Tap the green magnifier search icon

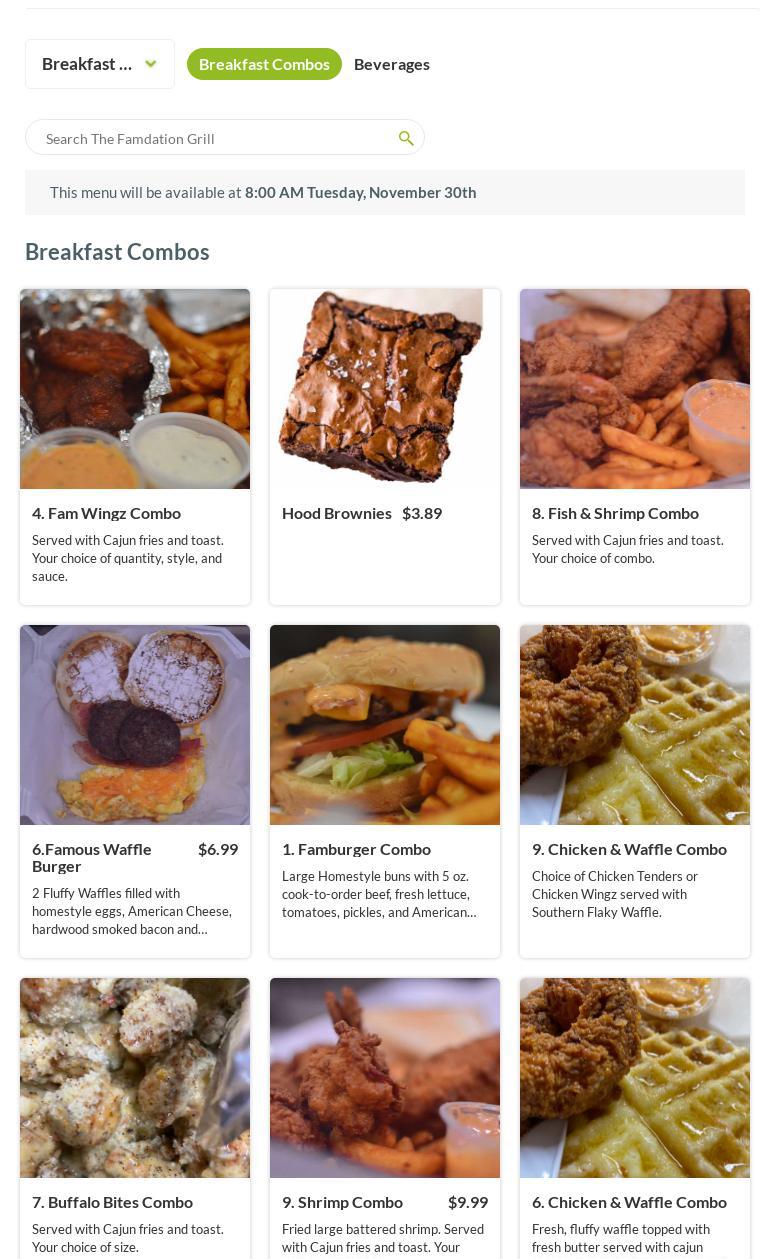tap(406, 138)
